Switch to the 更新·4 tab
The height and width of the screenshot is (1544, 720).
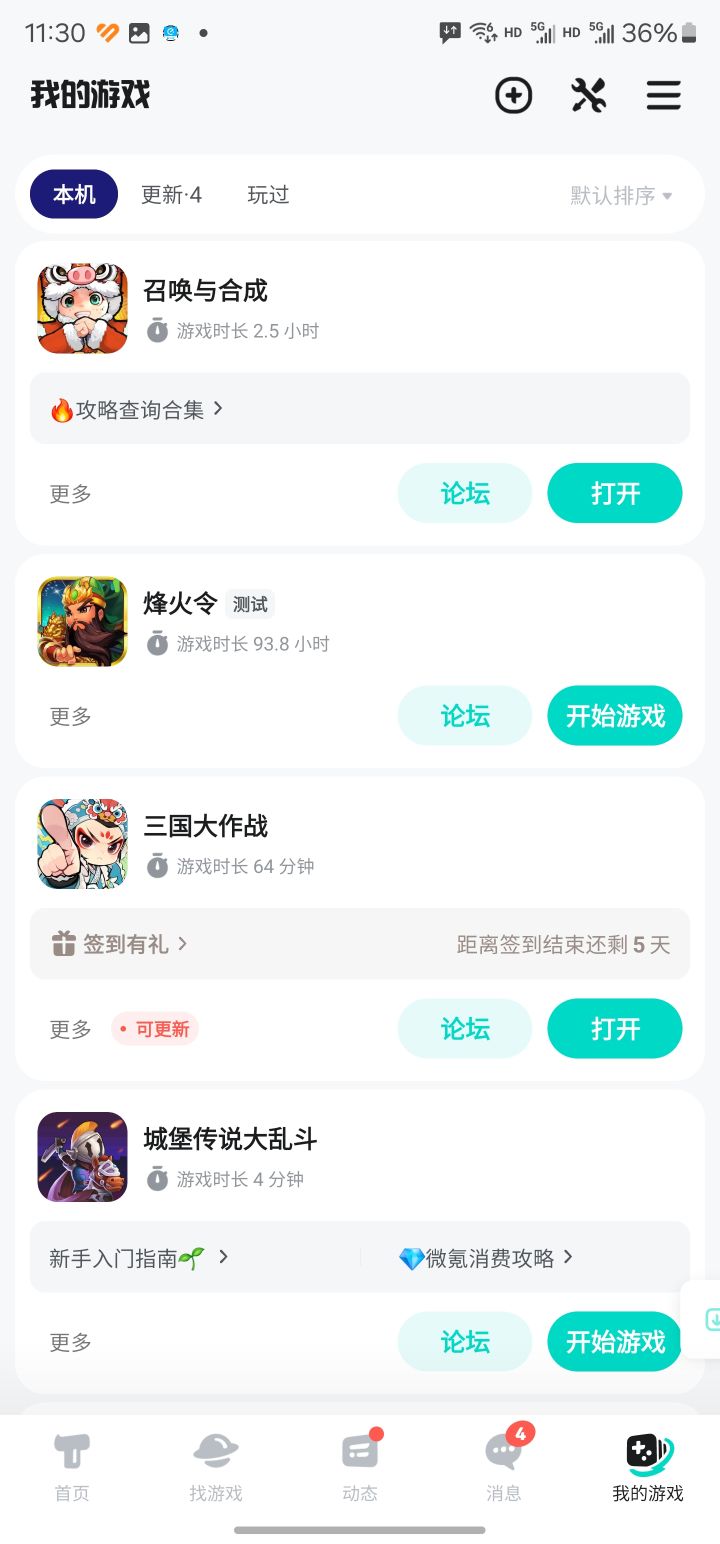(x=170, y=195)
